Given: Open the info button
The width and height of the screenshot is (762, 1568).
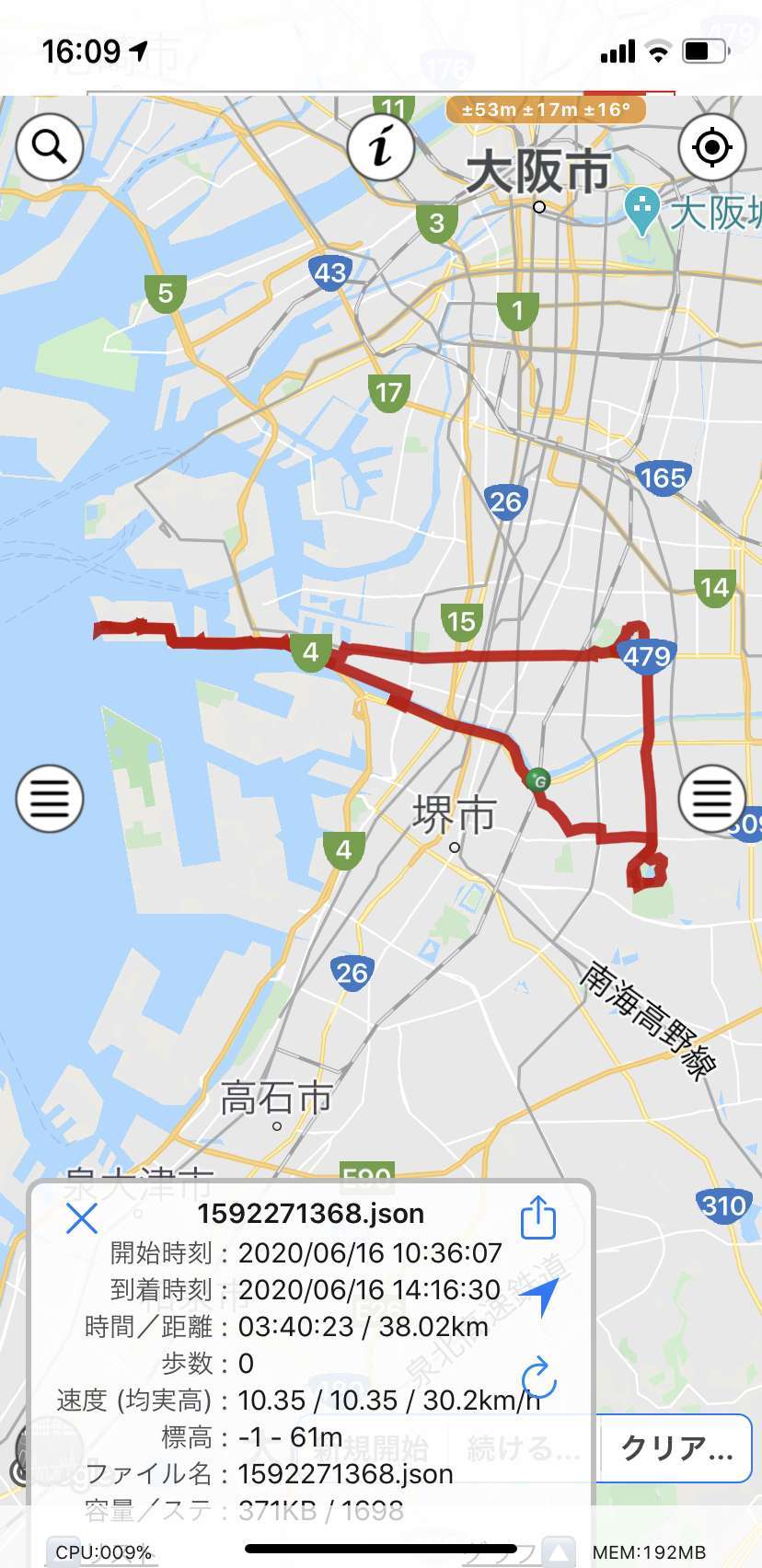Looking at the screenshot, I should point(381,147).
